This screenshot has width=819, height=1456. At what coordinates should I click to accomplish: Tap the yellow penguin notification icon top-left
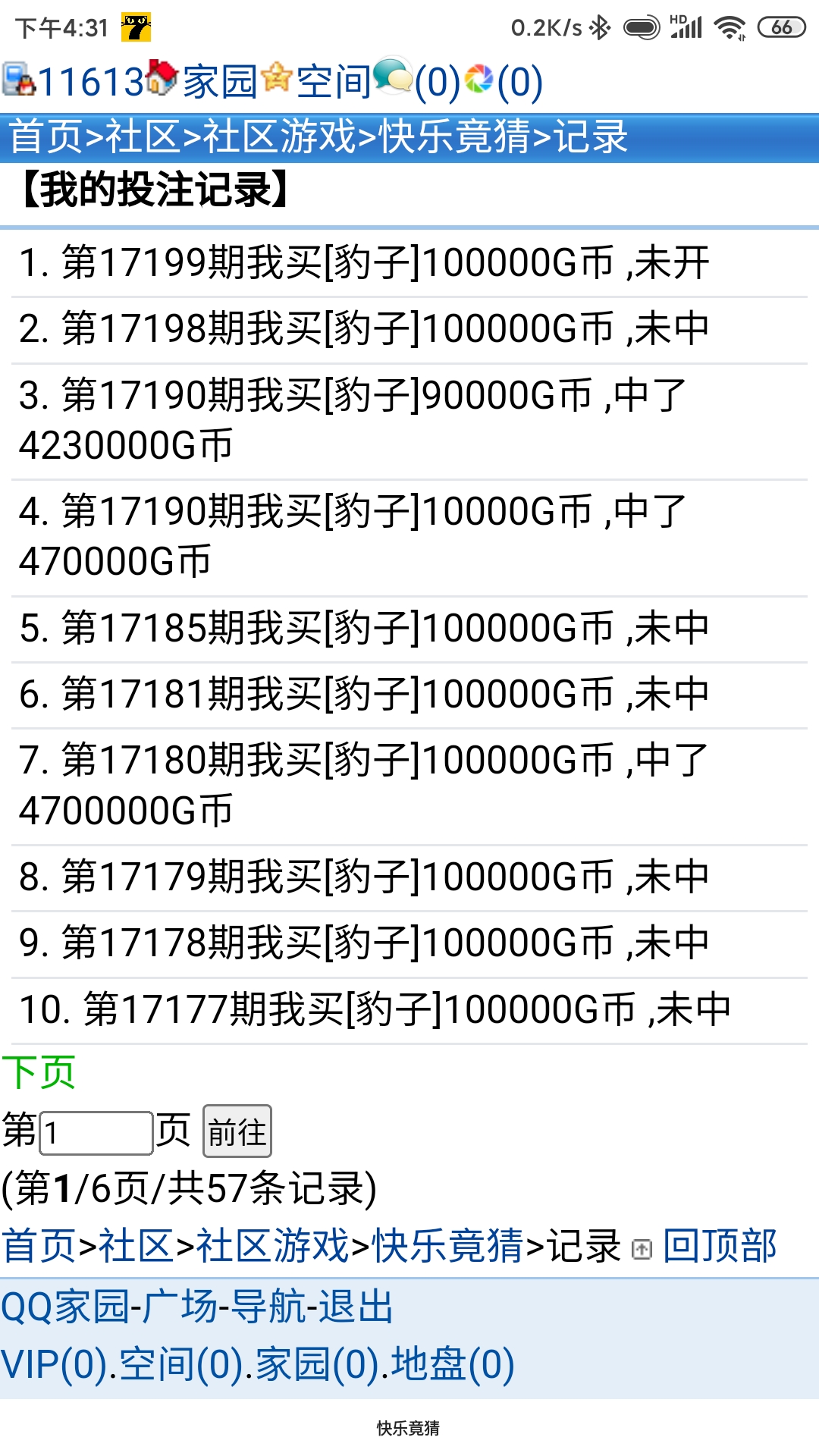134,25
